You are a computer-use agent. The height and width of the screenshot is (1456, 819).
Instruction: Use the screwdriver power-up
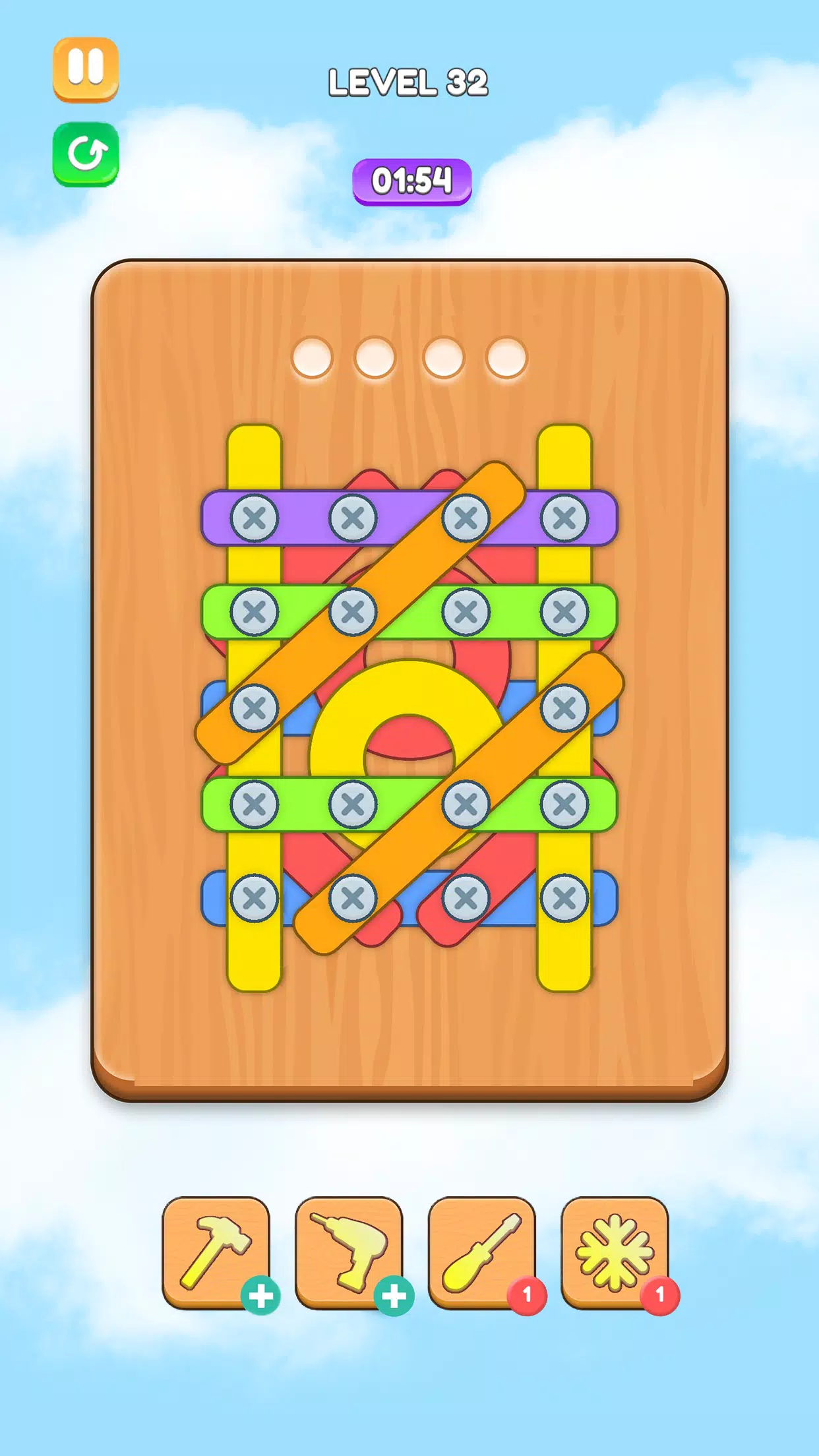point(481,1252)
